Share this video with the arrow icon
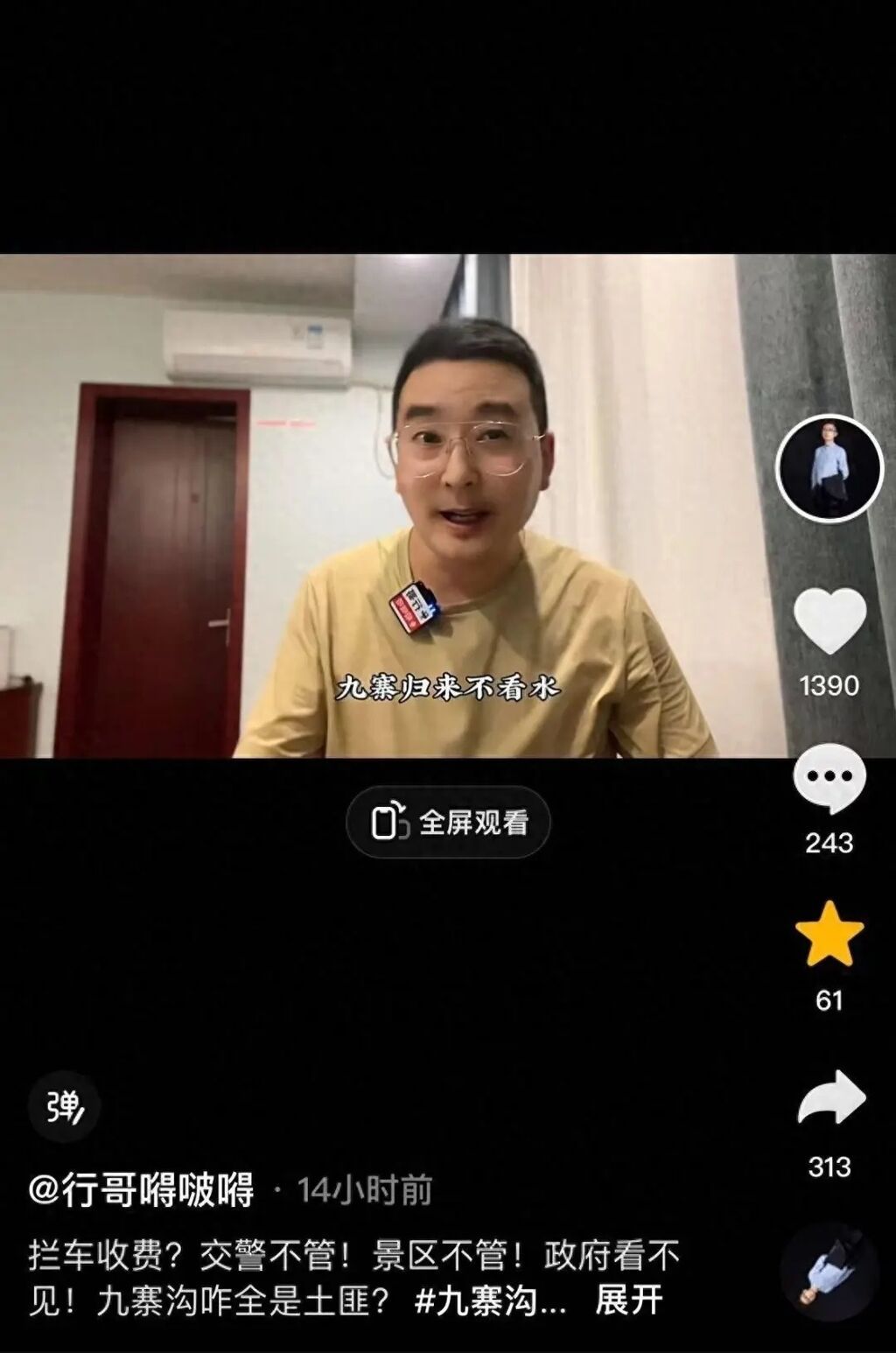 tap(829, 1097)
